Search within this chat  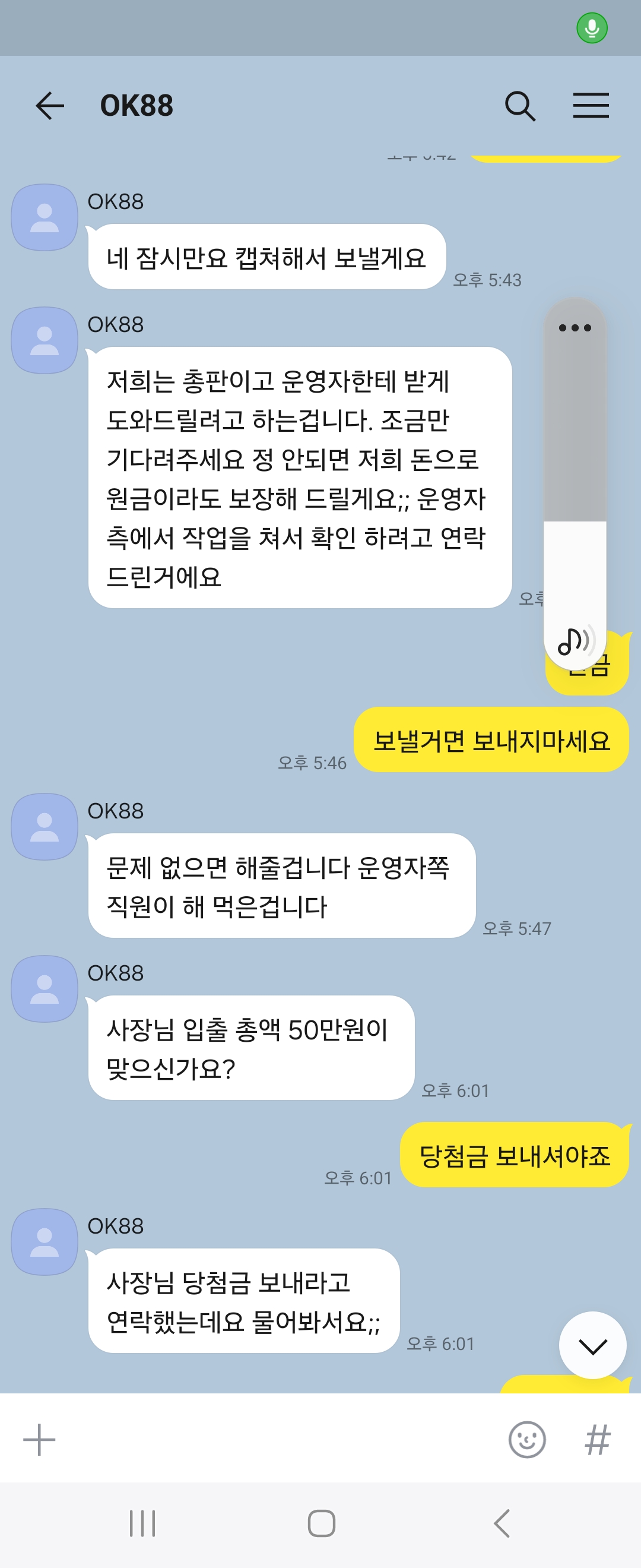[x=520, y=106]
